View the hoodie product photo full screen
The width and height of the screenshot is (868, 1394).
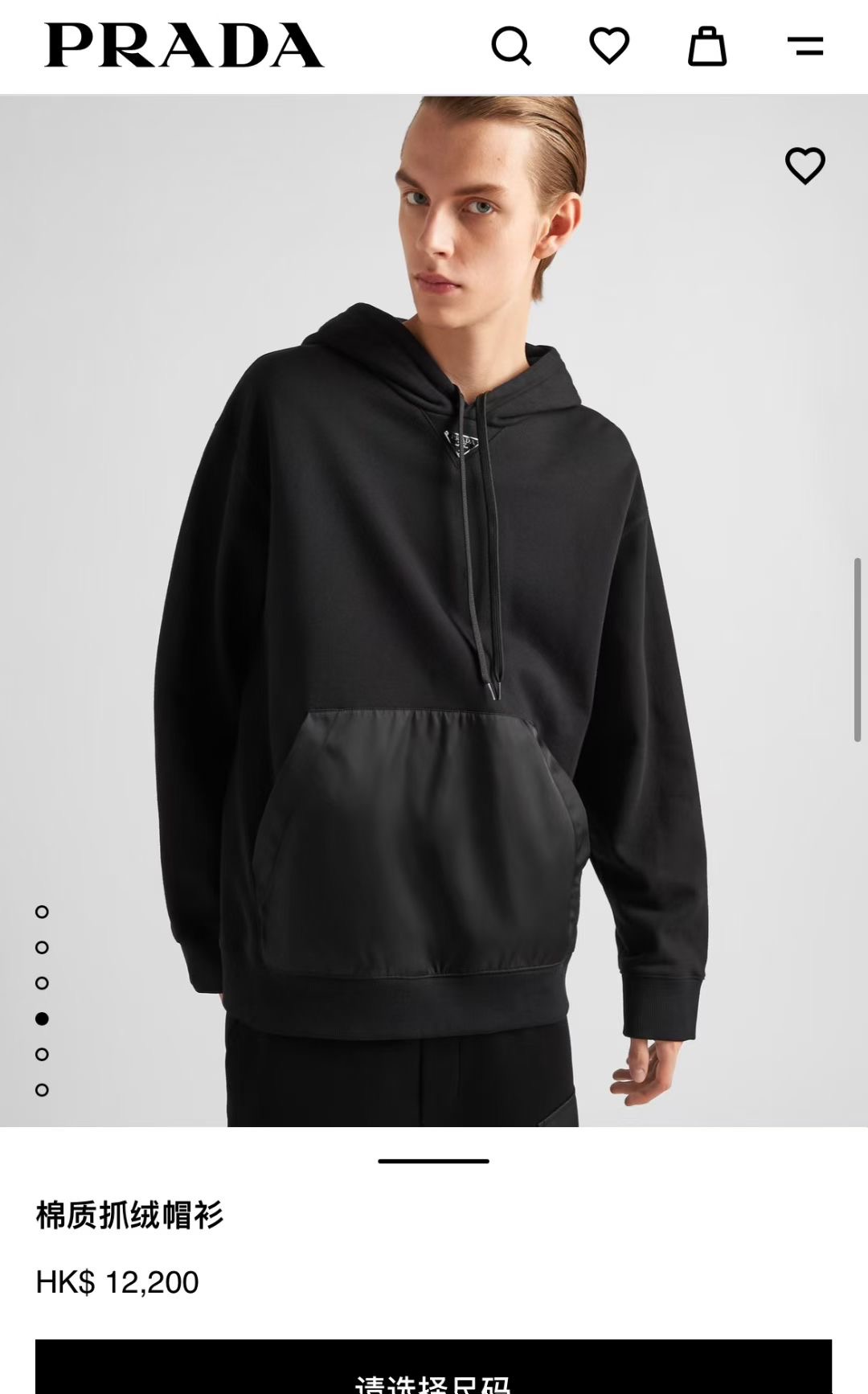434,611
